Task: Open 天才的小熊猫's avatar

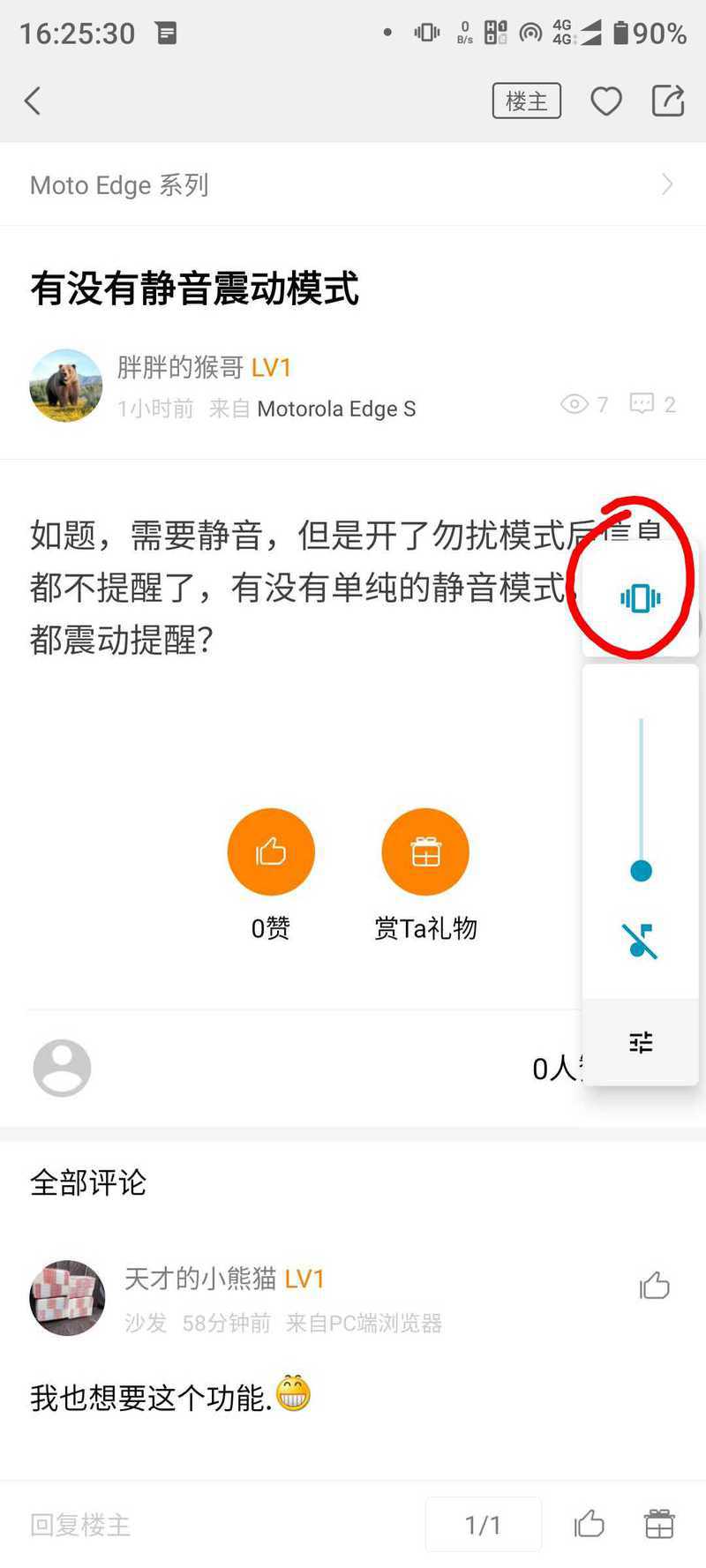Action: (x=68, y=1297)
